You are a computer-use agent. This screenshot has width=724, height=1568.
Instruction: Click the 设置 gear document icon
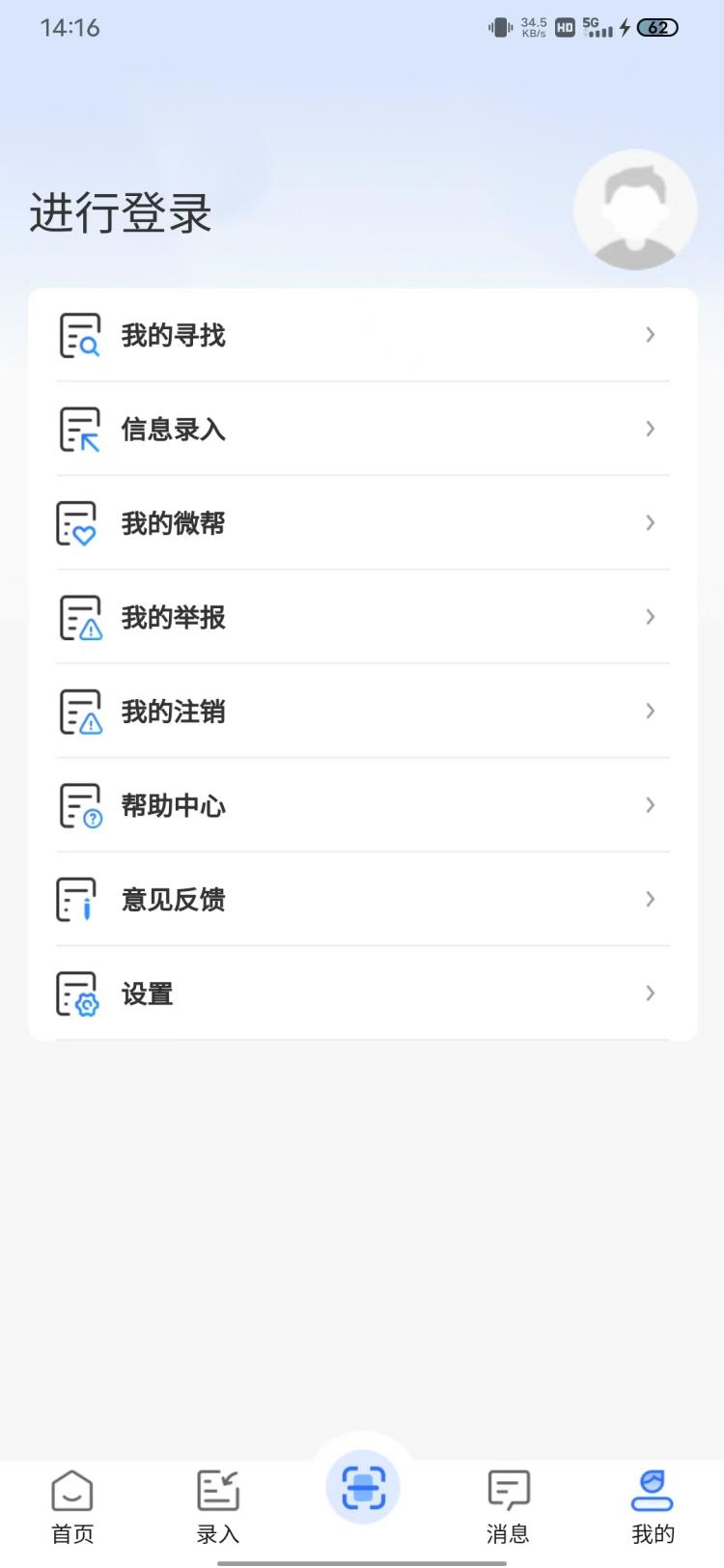click(78, 993)
